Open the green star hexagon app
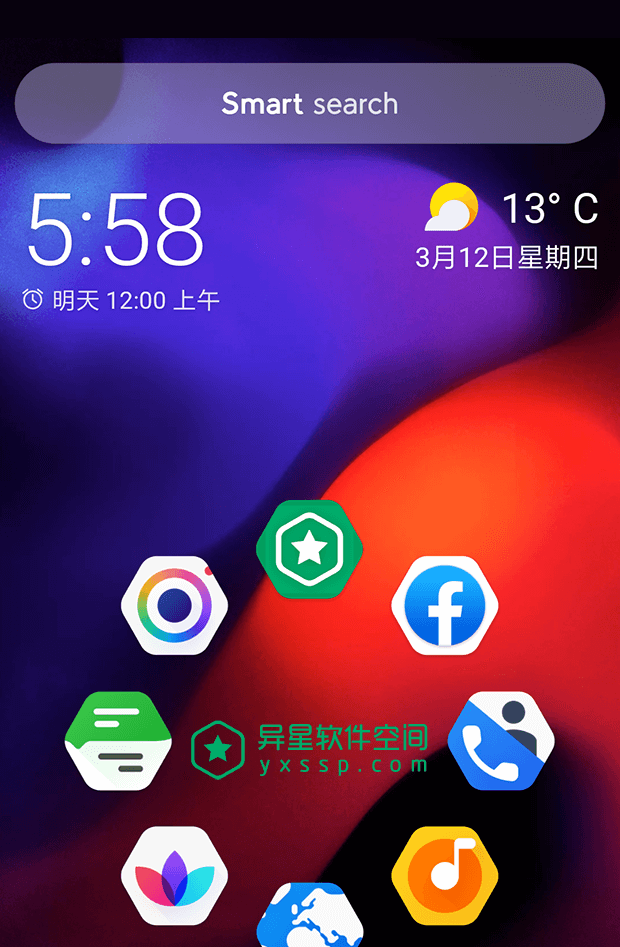The width and height of the screenshot is (620, 947). [308, 549]
